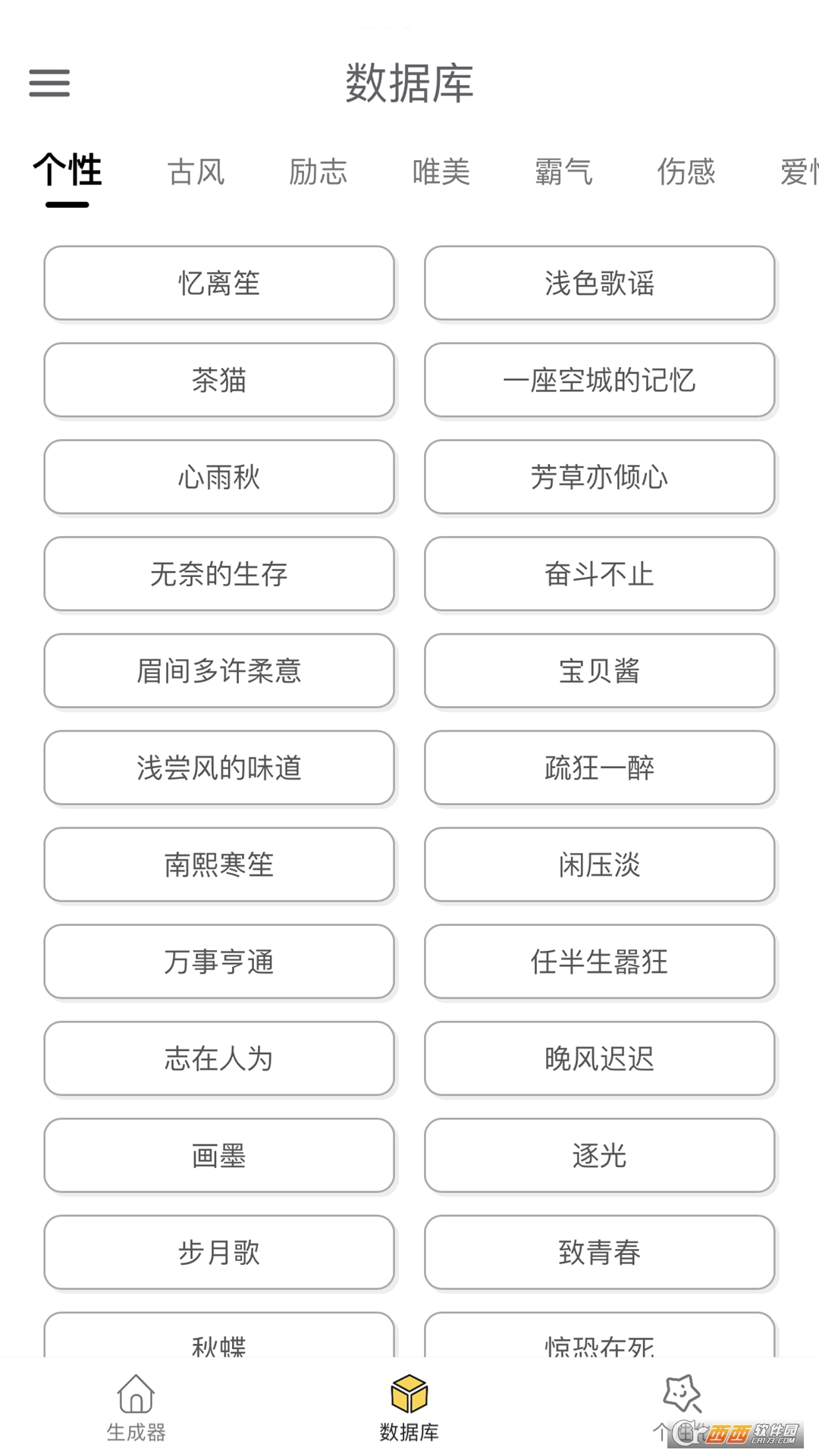Tap the name 致青春

[599, 1252]
